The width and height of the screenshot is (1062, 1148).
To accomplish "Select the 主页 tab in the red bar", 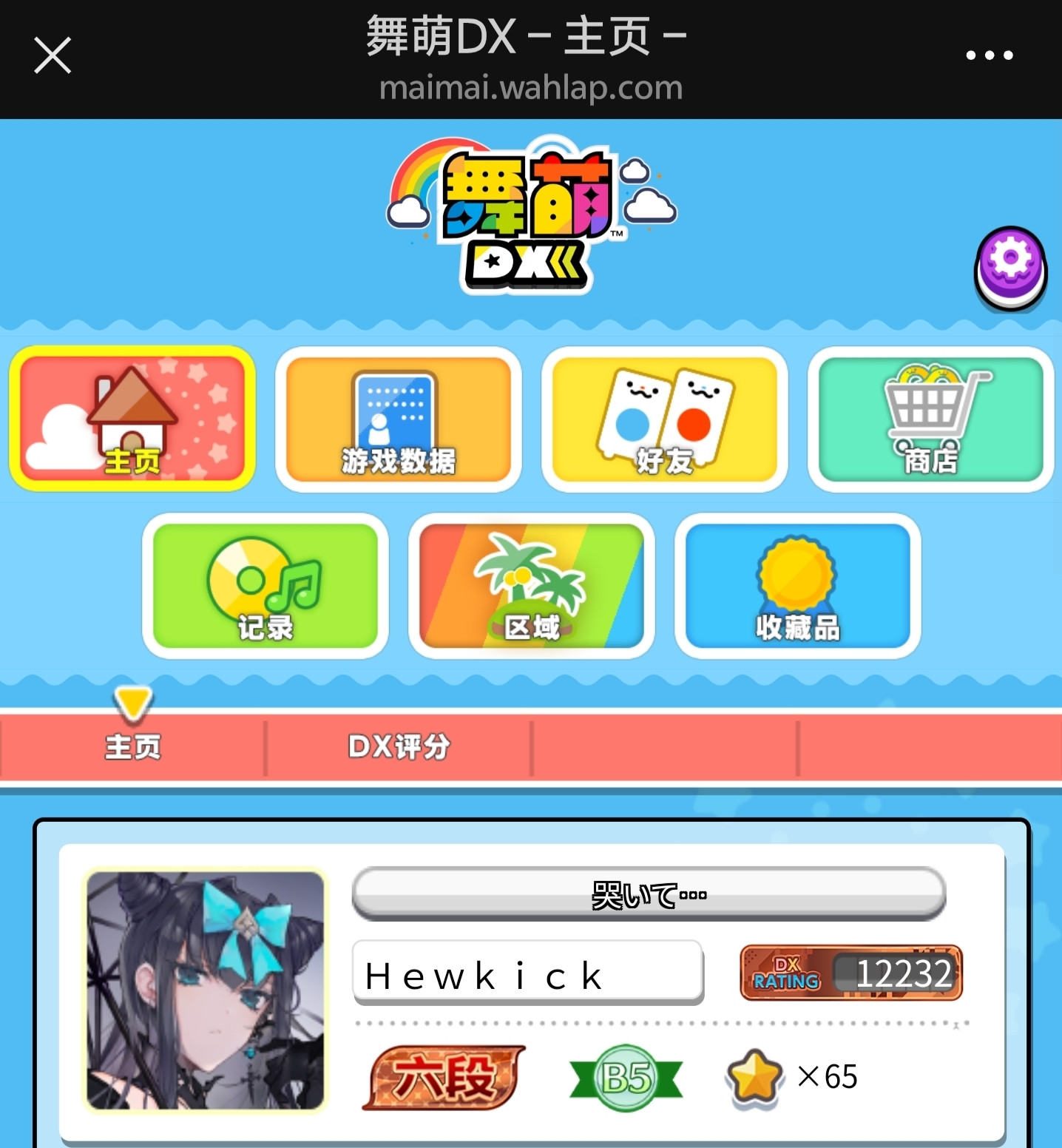I will point(132,746).
